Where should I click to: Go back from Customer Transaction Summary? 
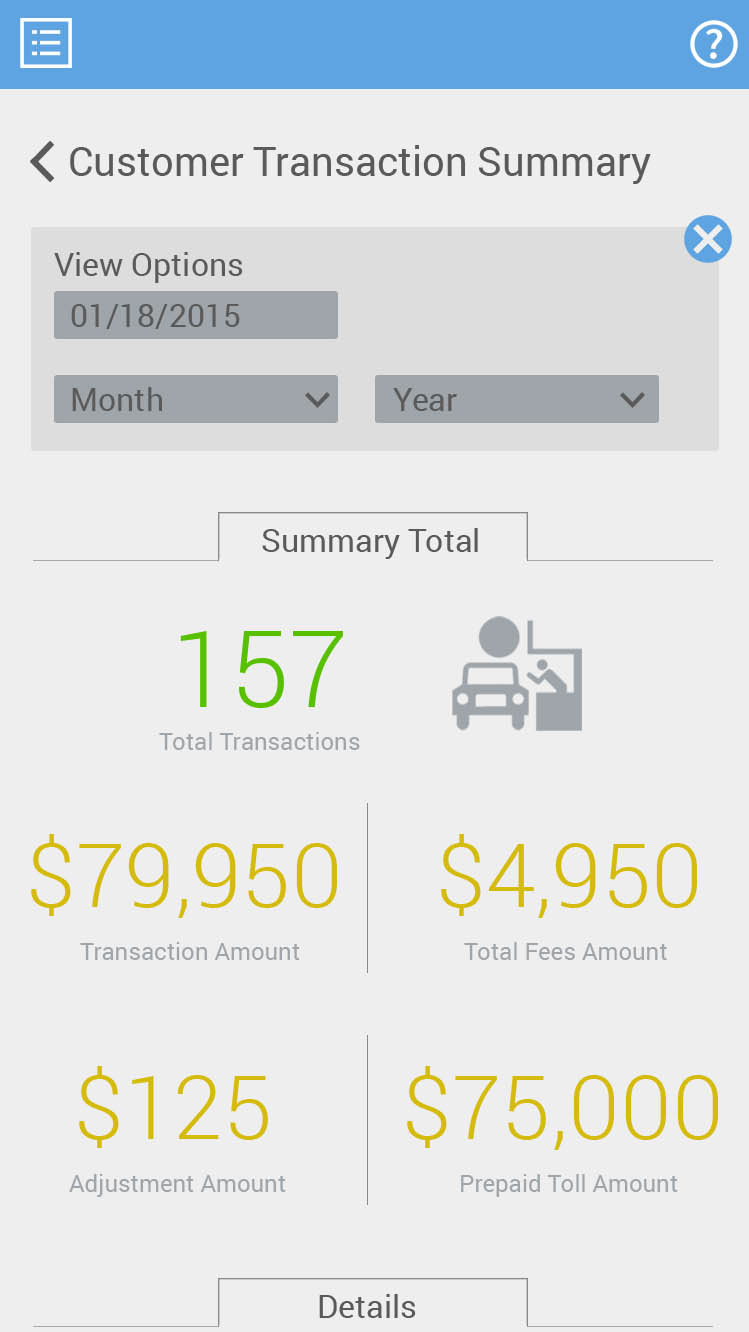pyautogui.click(x=42, y=162)
